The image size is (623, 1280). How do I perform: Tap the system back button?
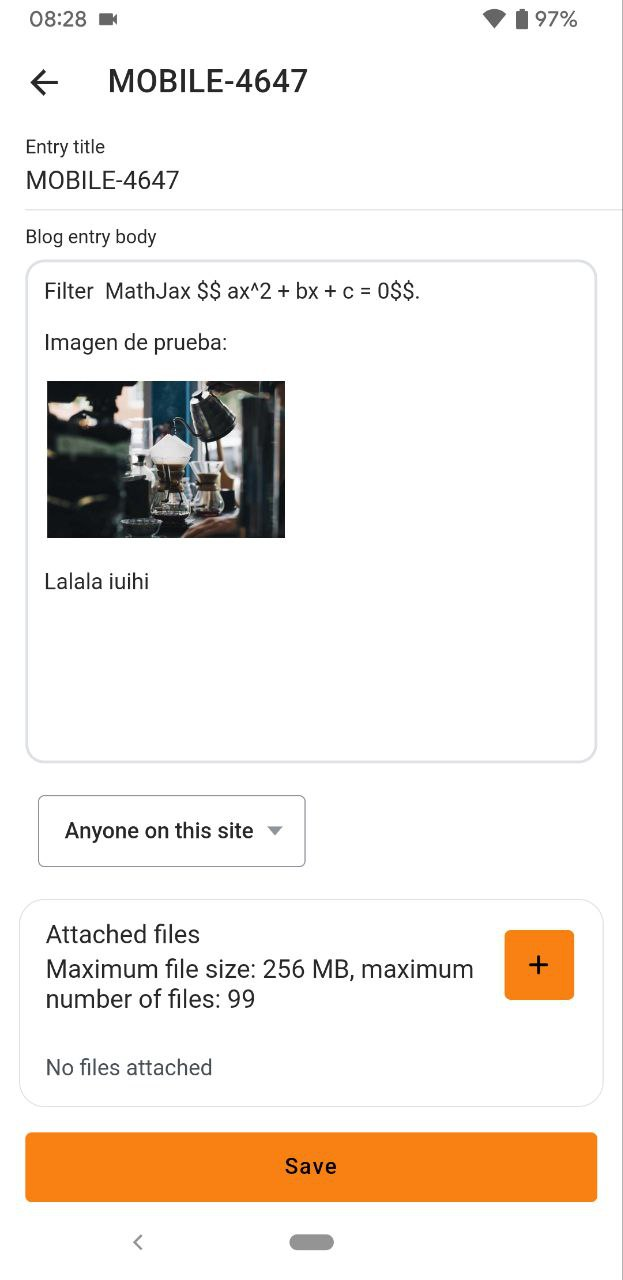coord(138,1242)
